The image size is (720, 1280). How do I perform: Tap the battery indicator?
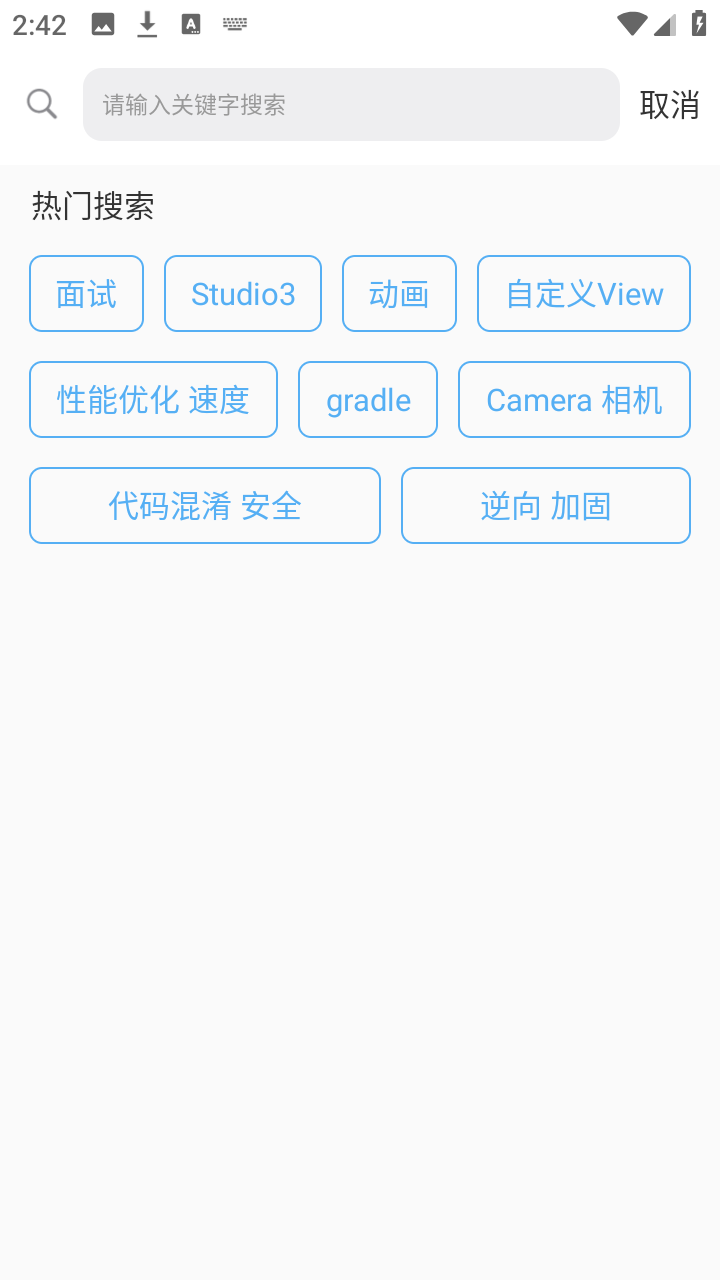(698, 22)
